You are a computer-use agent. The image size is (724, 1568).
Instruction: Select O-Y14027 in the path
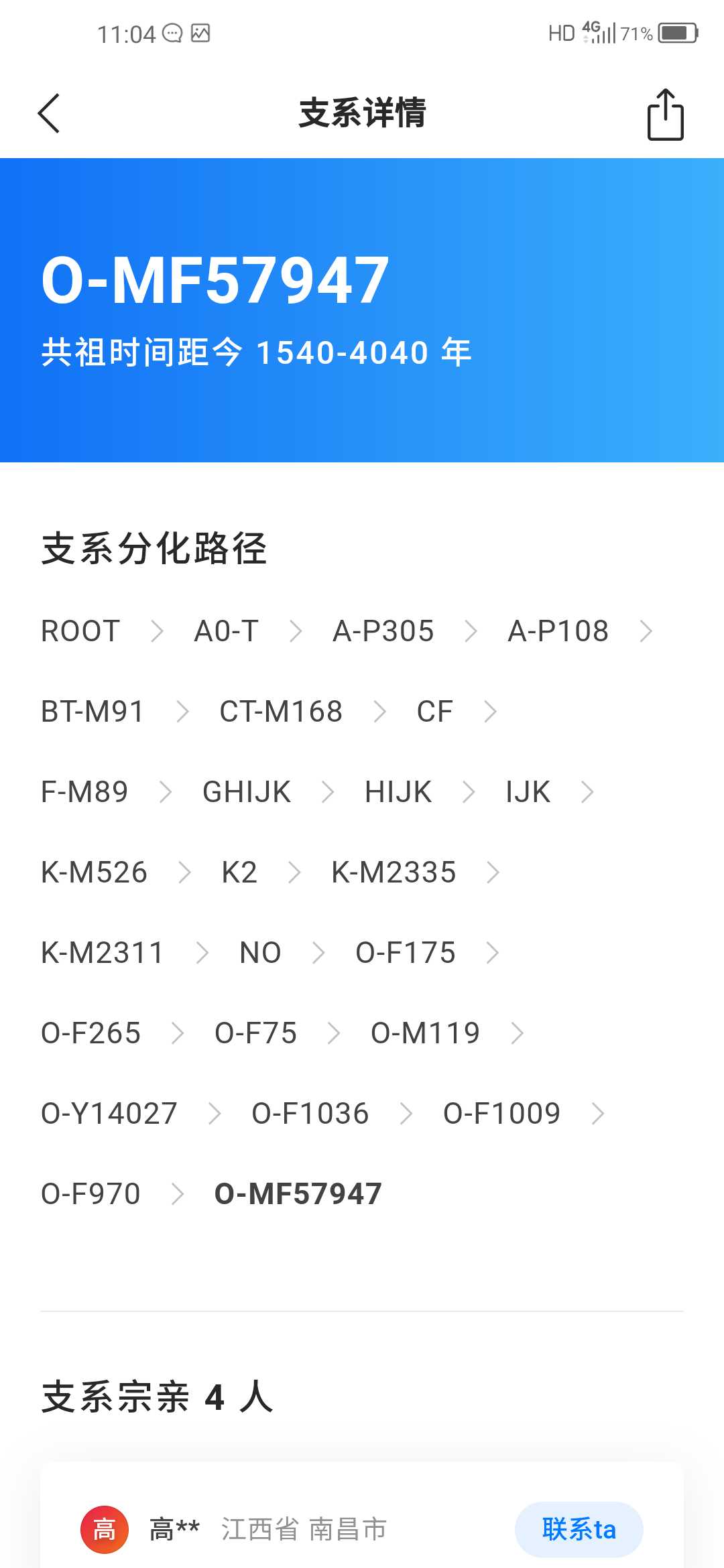click(x=109, y=1114)
